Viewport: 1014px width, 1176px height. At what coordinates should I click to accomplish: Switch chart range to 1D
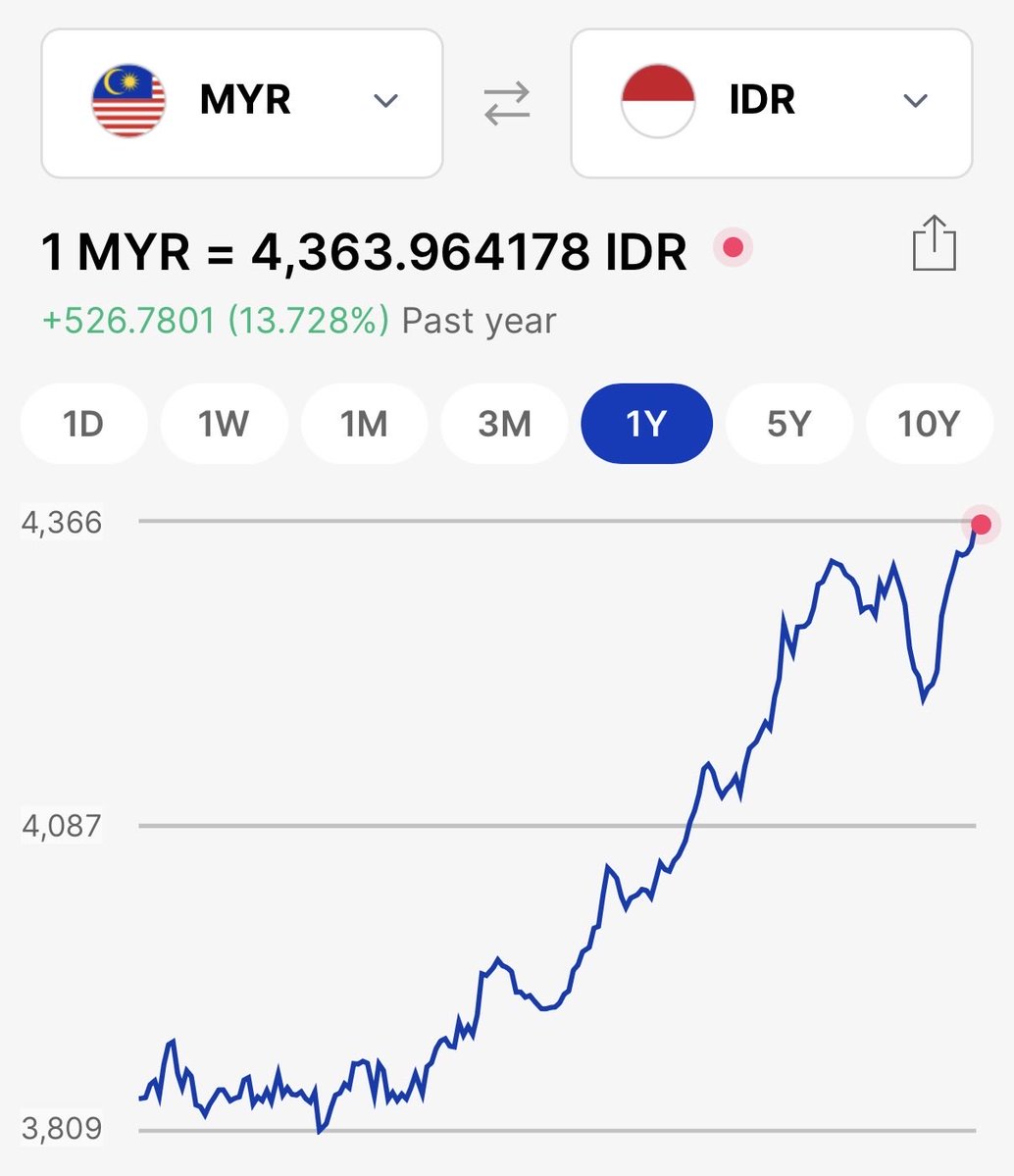coord(83,424)
